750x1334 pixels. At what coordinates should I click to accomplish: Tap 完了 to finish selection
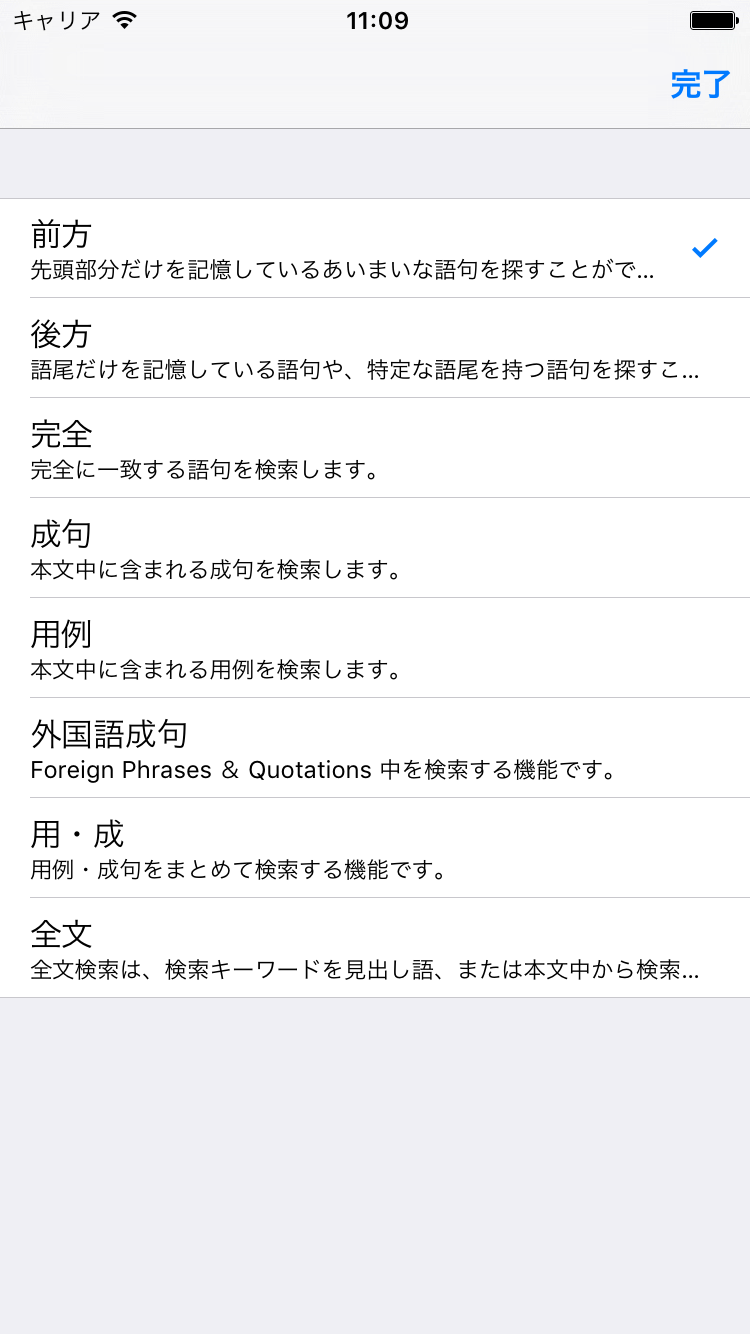tap(700, 85)
